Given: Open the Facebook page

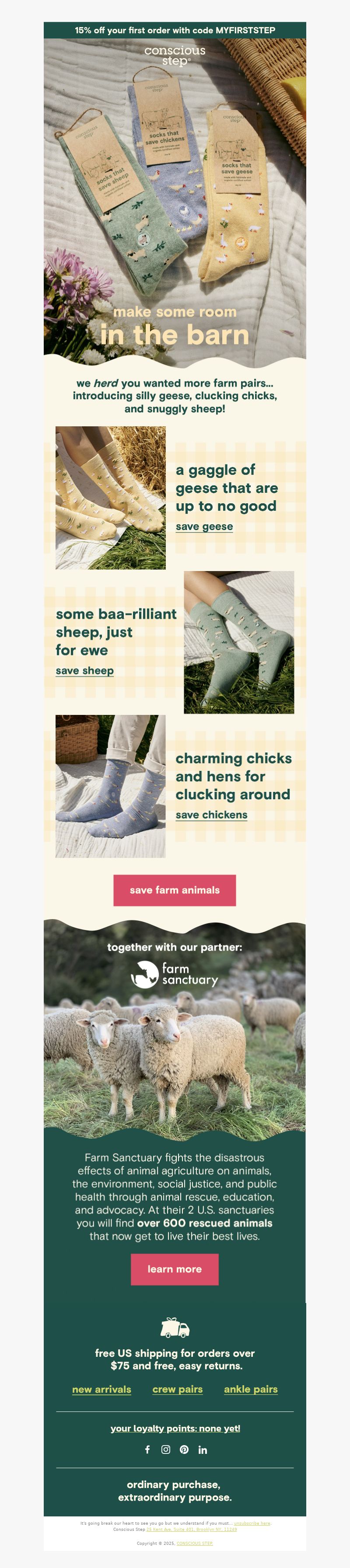Looking at the screenshot, I should click(147, 1450).
